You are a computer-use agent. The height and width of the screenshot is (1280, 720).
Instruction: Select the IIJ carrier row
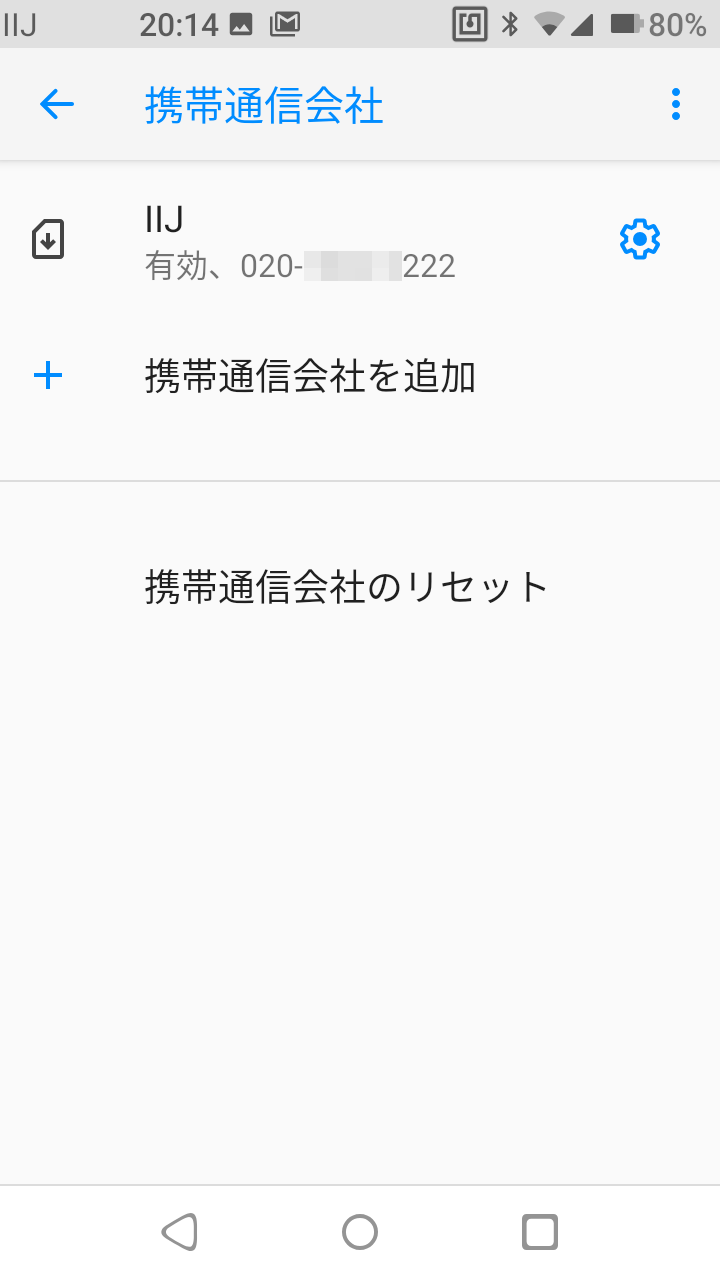click(300, 240)
